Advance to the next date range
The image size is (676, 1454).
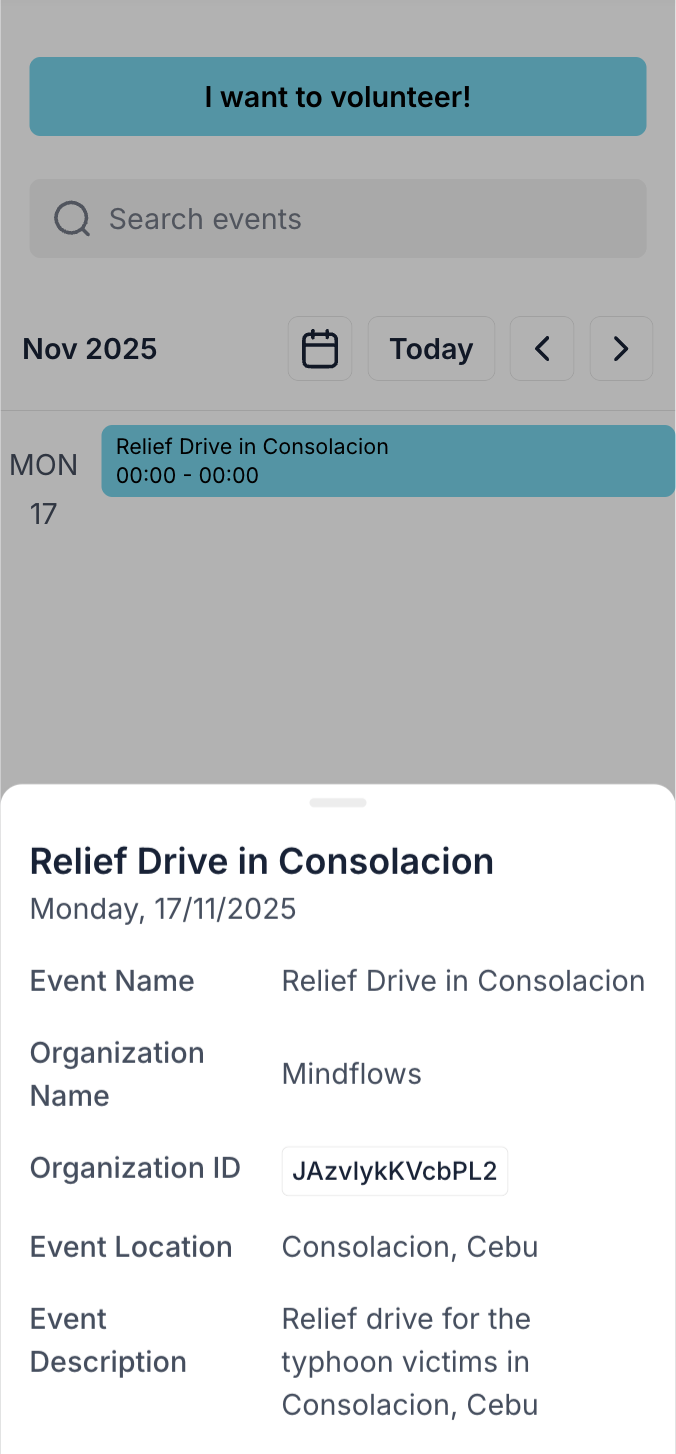[621, 349]
